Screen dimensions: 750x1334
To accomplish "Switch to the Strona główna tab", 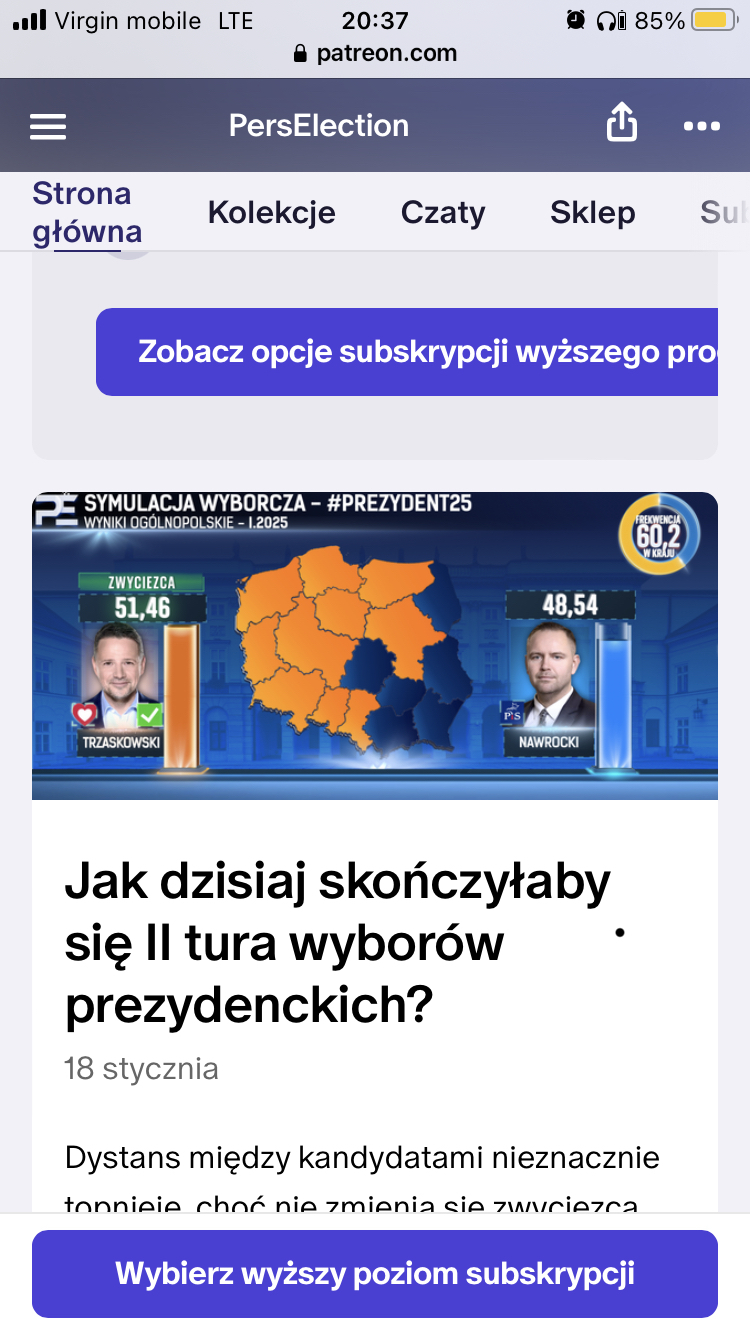I will [x=86, y=212].
